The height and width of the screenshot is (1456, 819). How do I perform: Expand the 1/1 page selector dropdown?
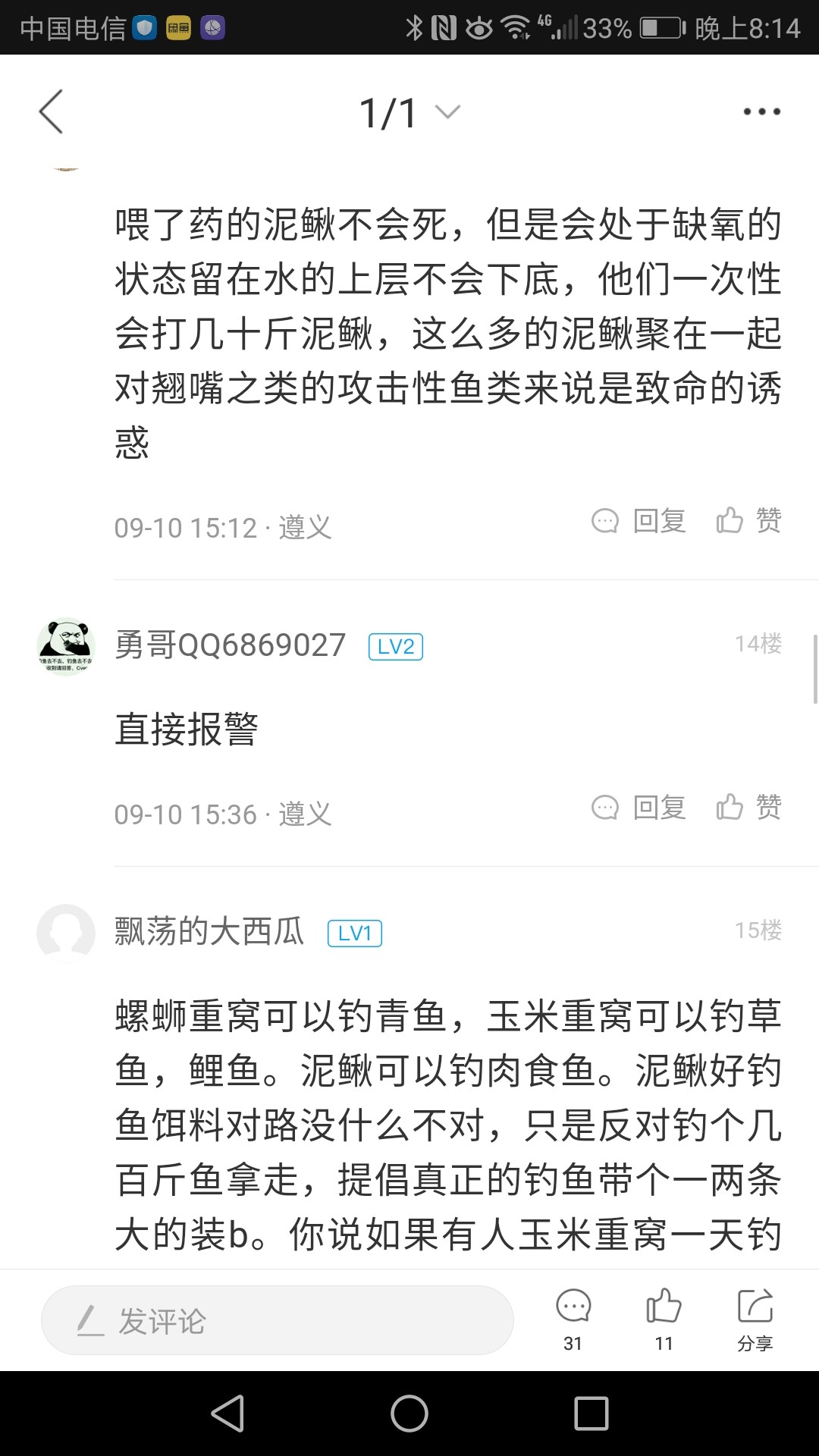click(x=410, y=113)
